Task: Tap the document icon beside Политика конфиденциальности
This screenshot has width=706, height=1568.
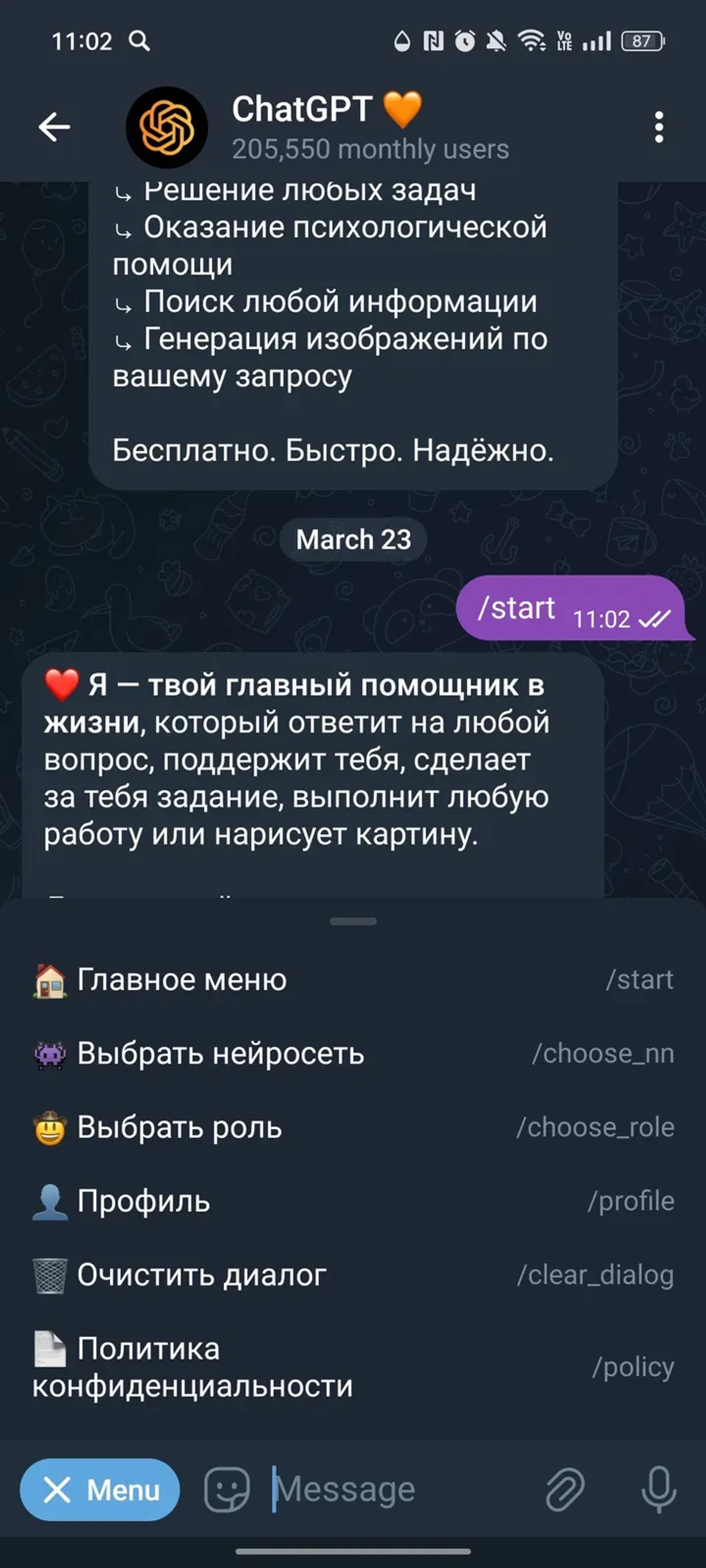Action: click(x=51, y=1349)
